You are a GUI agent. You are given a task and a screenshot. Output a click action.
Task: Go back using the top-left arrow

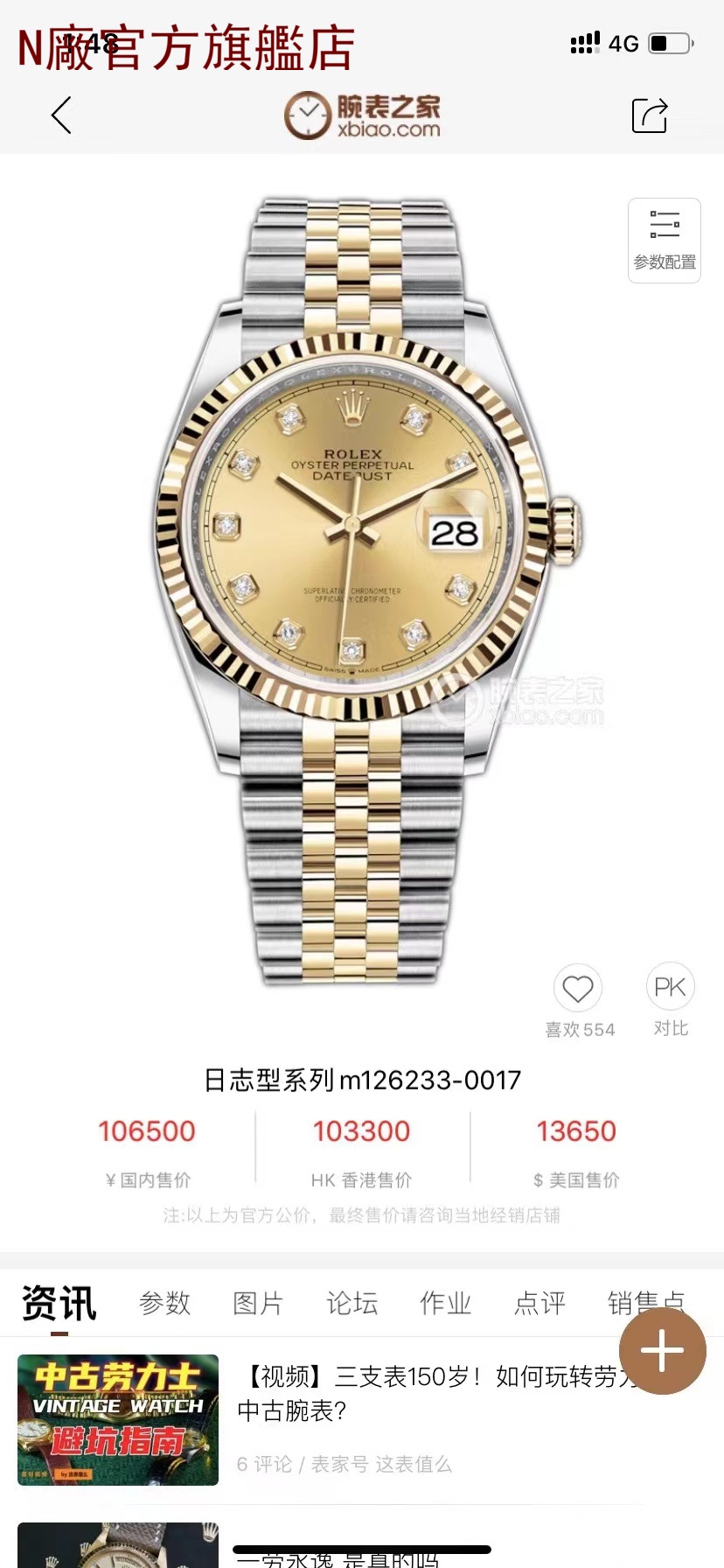pyautogui.click(x=61, y=115)
